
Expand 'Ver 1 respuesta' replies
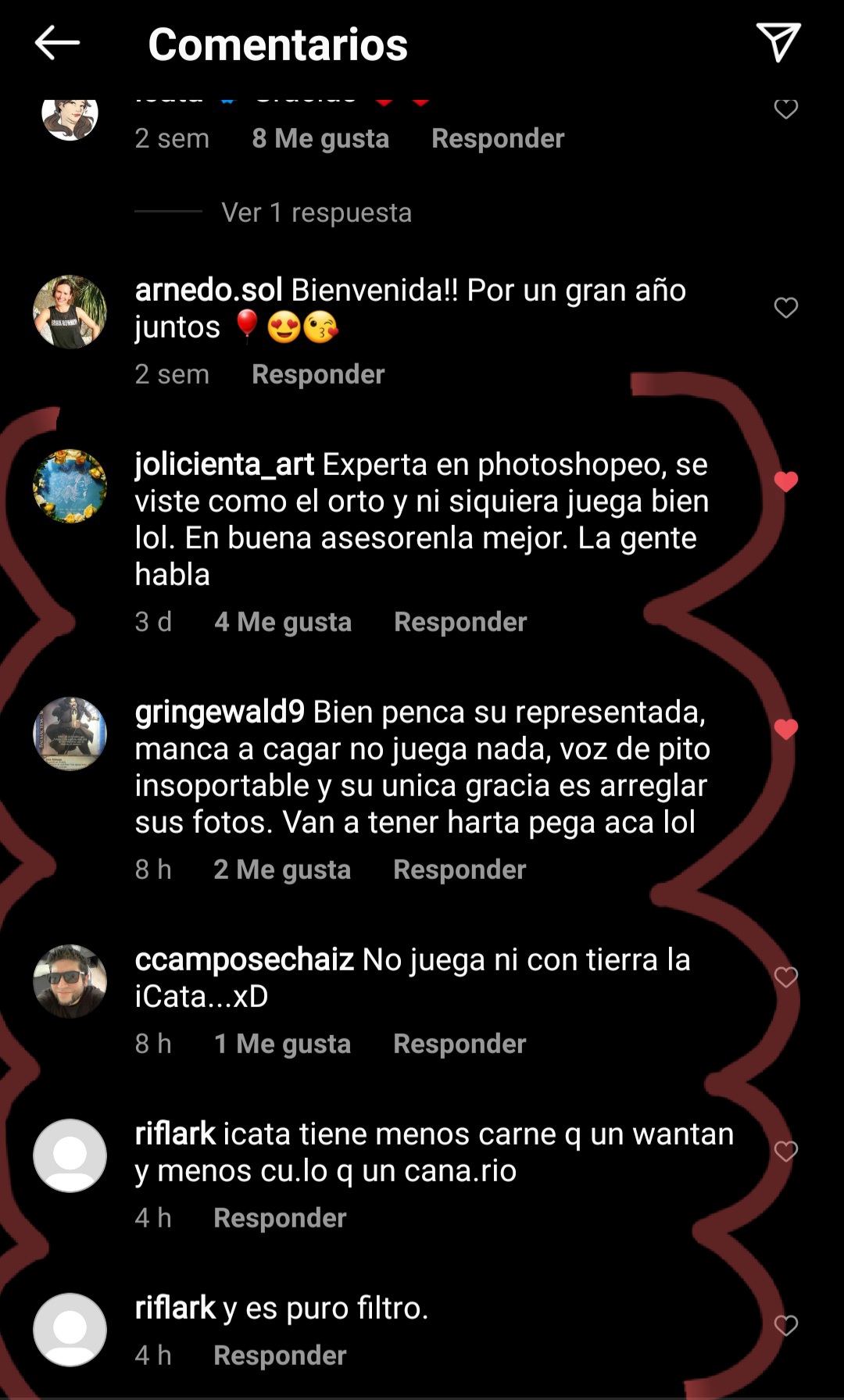tap(316, 212)
